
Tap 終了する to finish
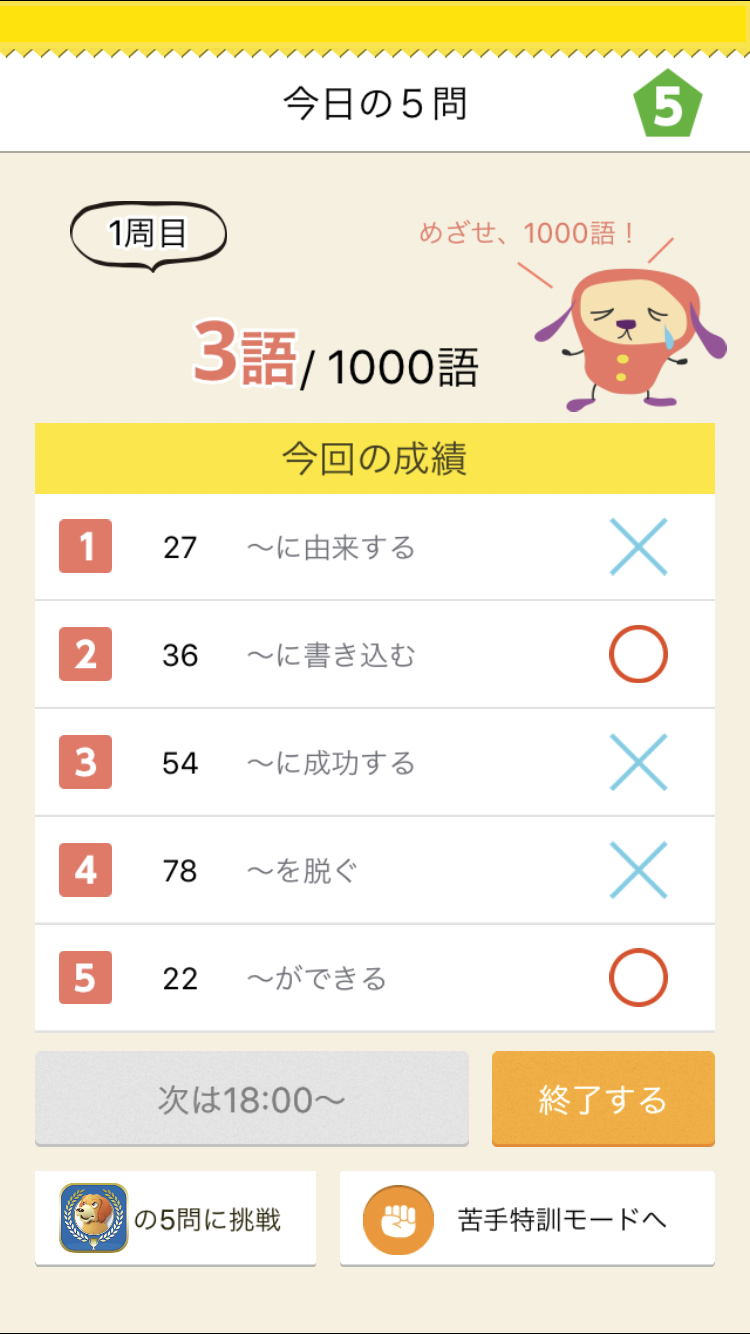click(603, 1098)
